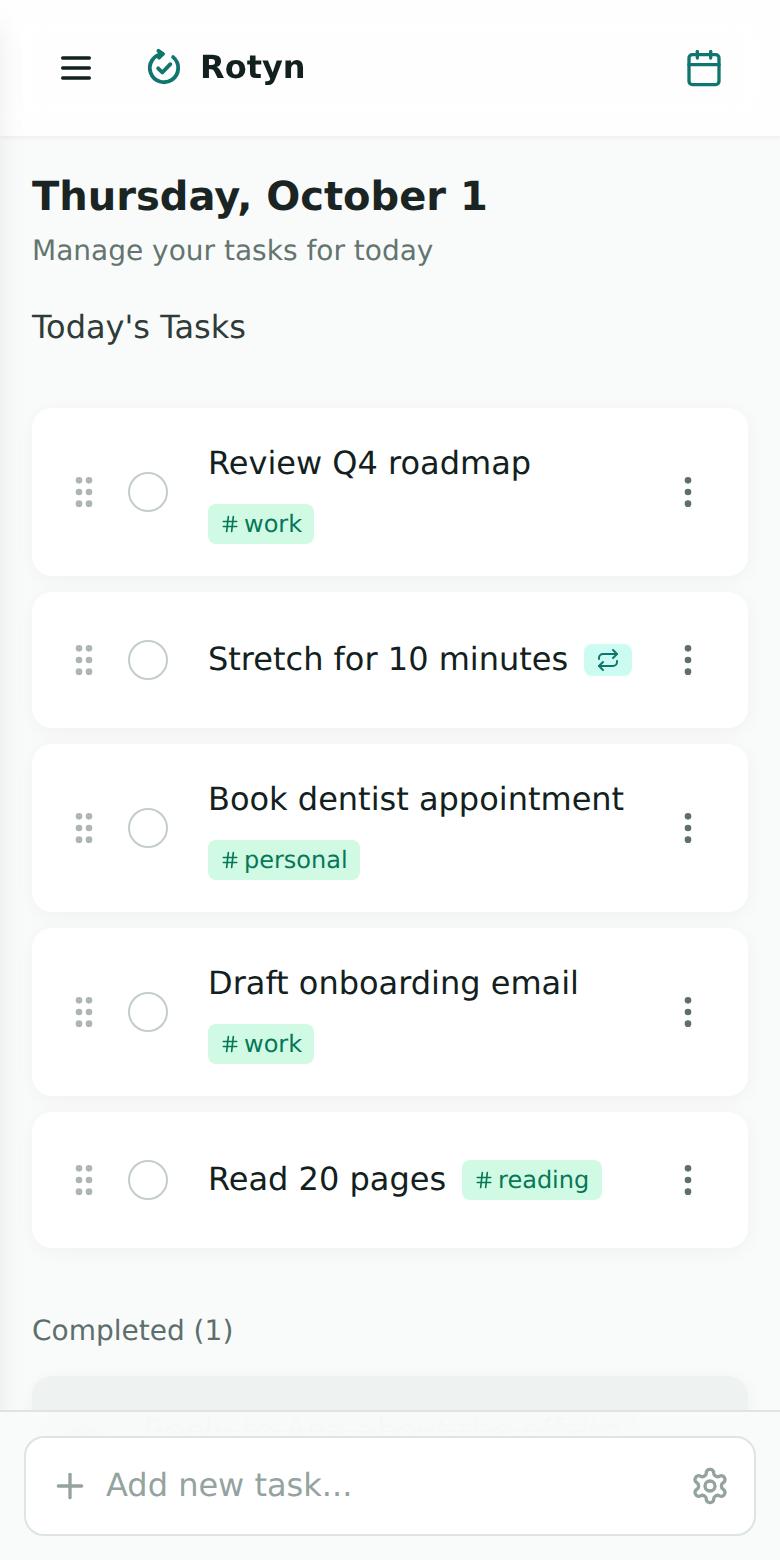The width and height of the screenshot is (780, 1560).
Task: Open more options for Stretch for 10 minutes
Action: [x=688, y=660]
